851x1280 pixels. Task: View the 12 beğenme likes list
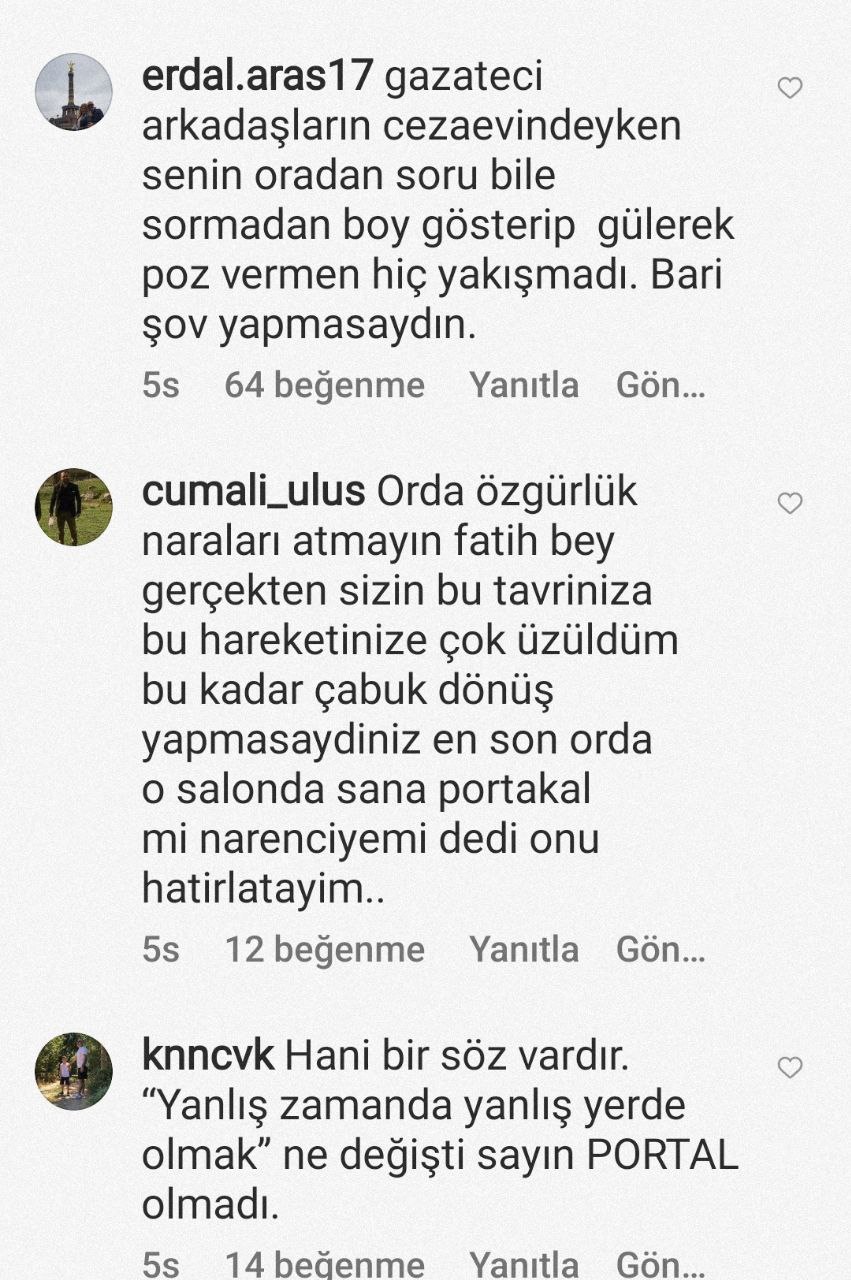324,949
